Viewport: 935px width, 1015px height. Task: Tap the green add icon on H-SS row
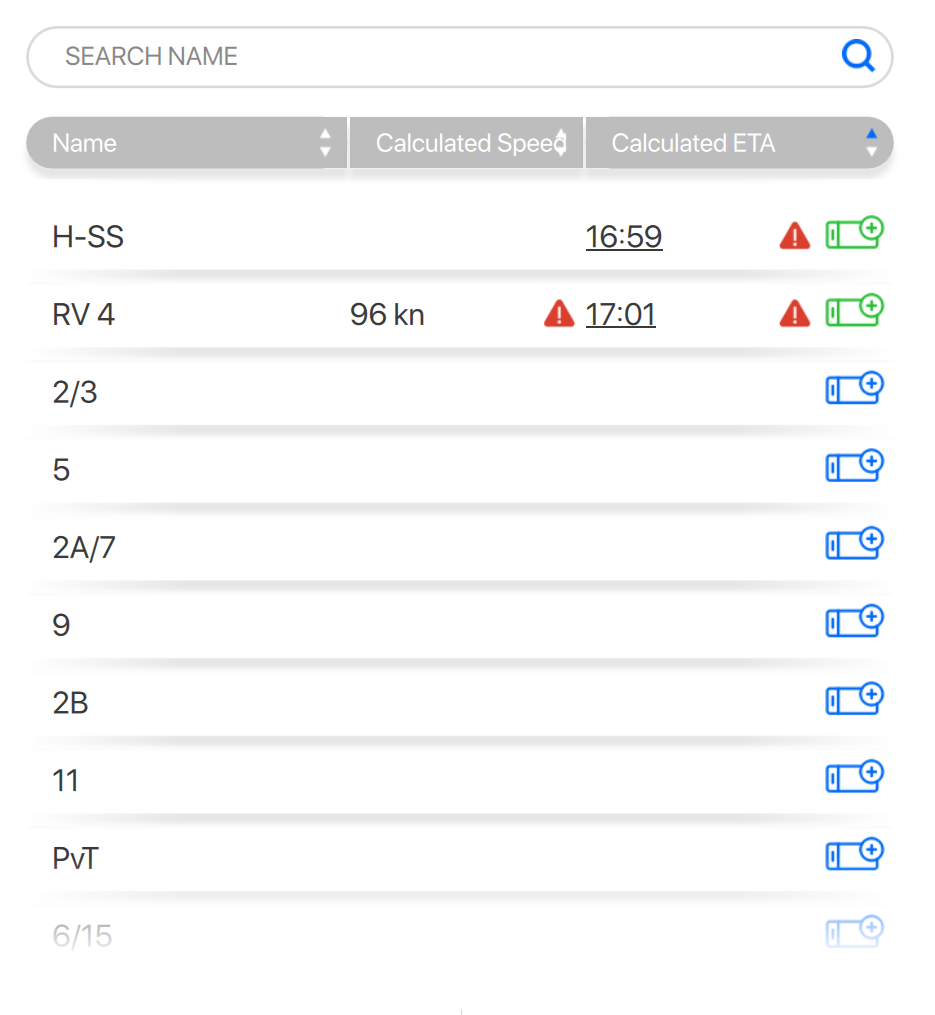[x=854, y=234]
